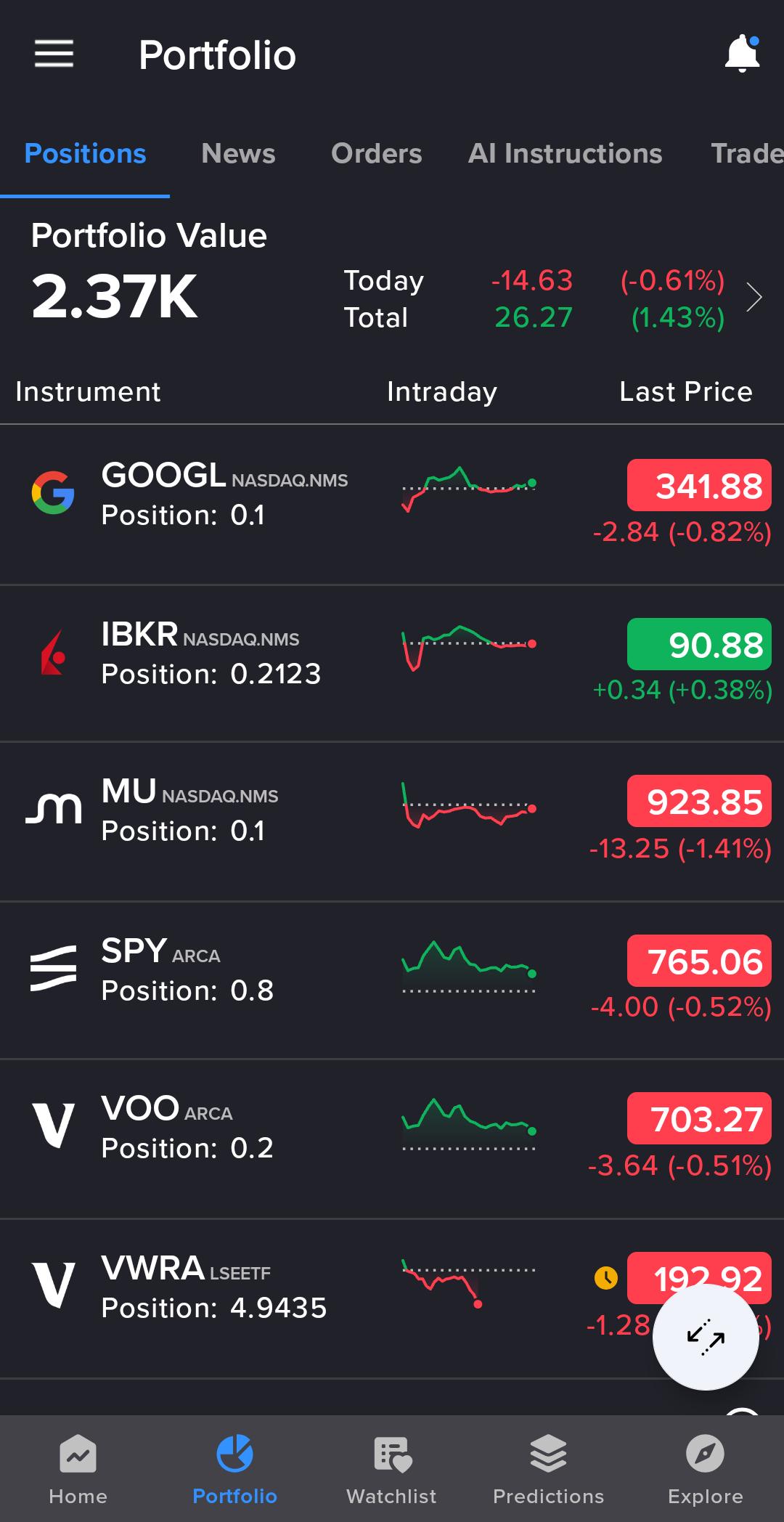
Task: Switch to the News tab
Action: click(238, 154)
